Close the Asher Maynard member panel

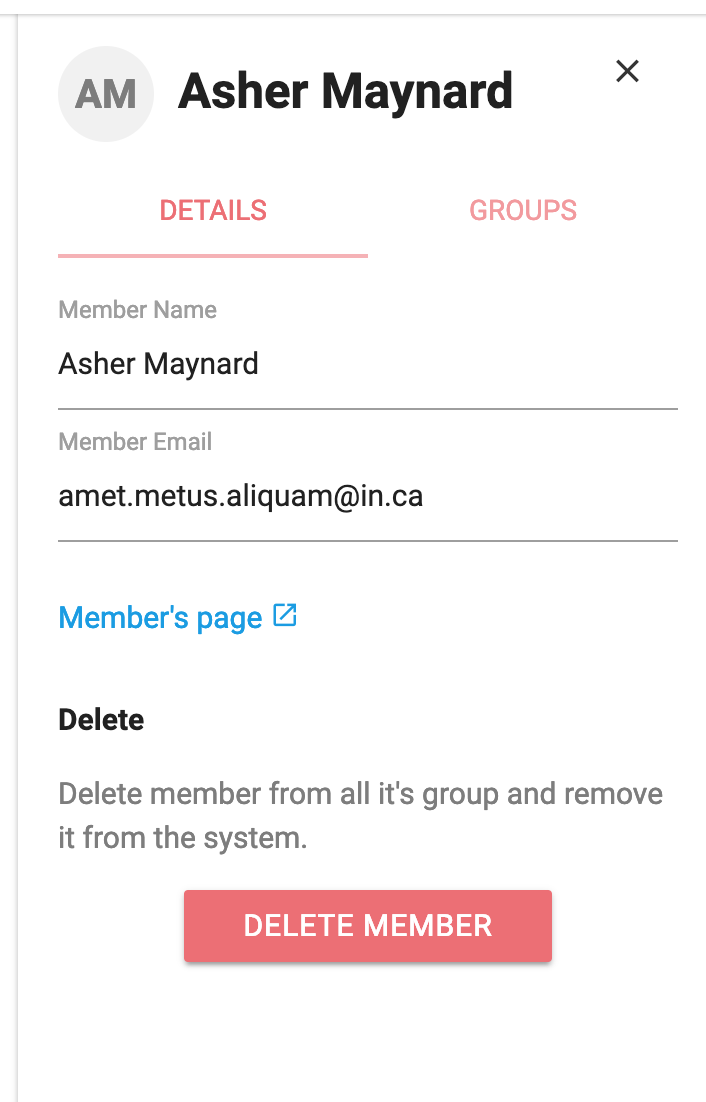[627, 71]
